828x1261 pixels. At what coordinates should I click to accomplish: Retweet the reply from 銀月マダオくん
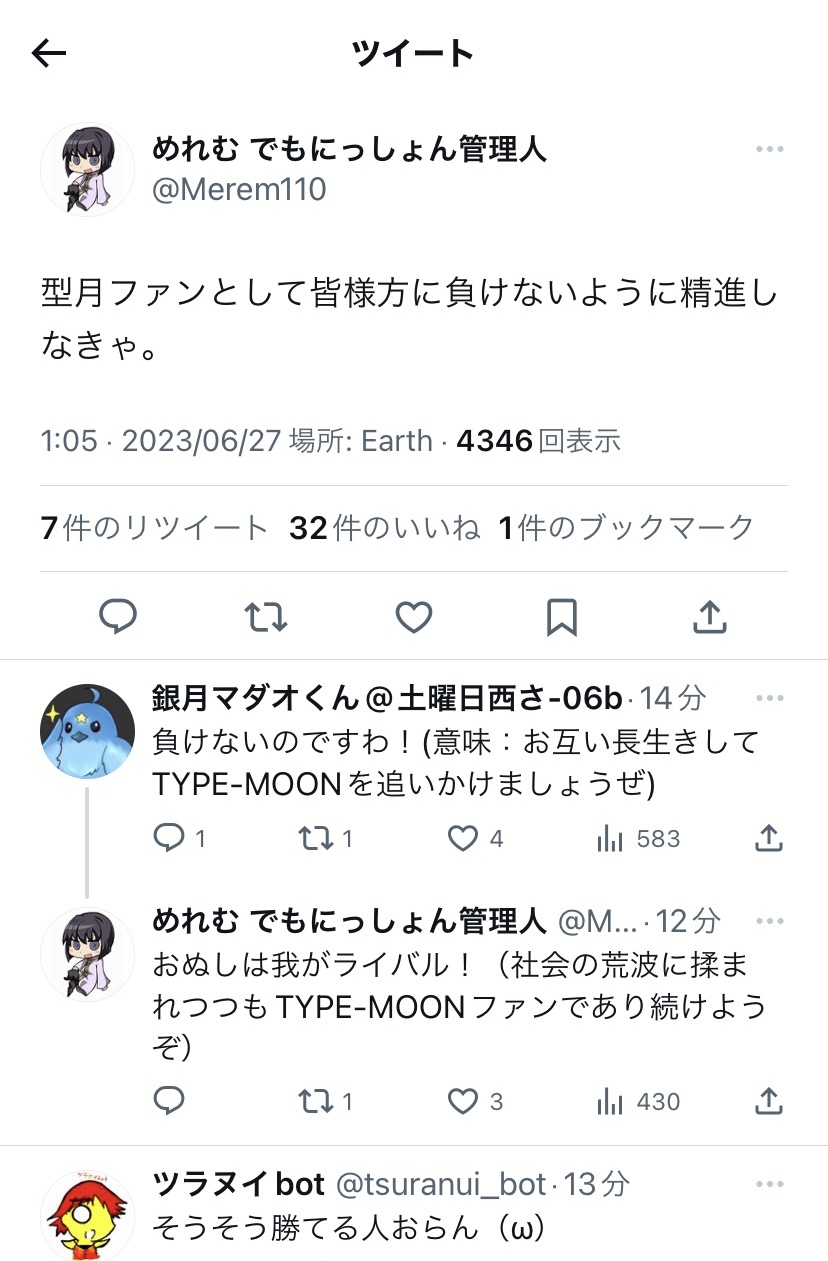tap(316, 838)
